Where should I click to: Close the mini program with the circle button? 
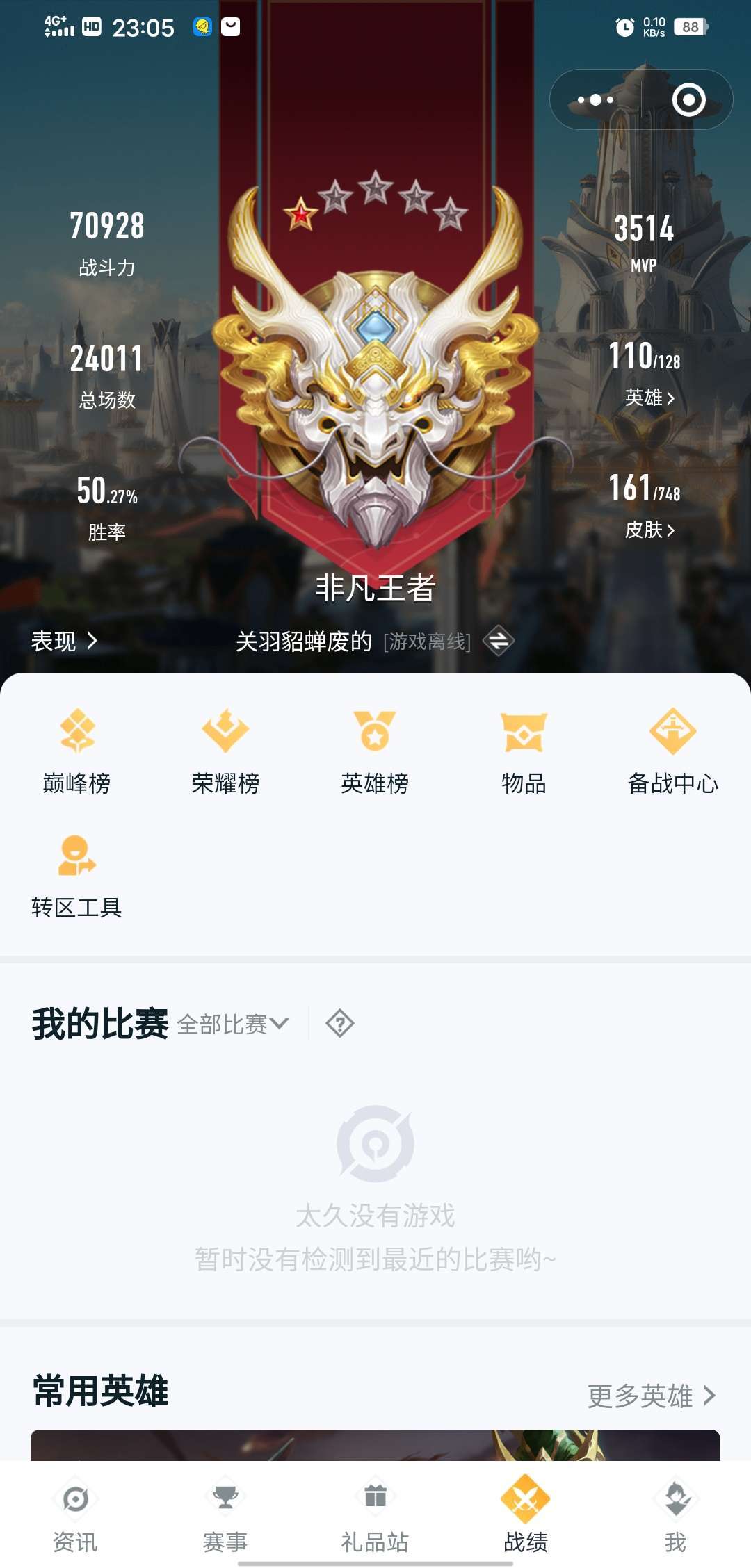688,100
